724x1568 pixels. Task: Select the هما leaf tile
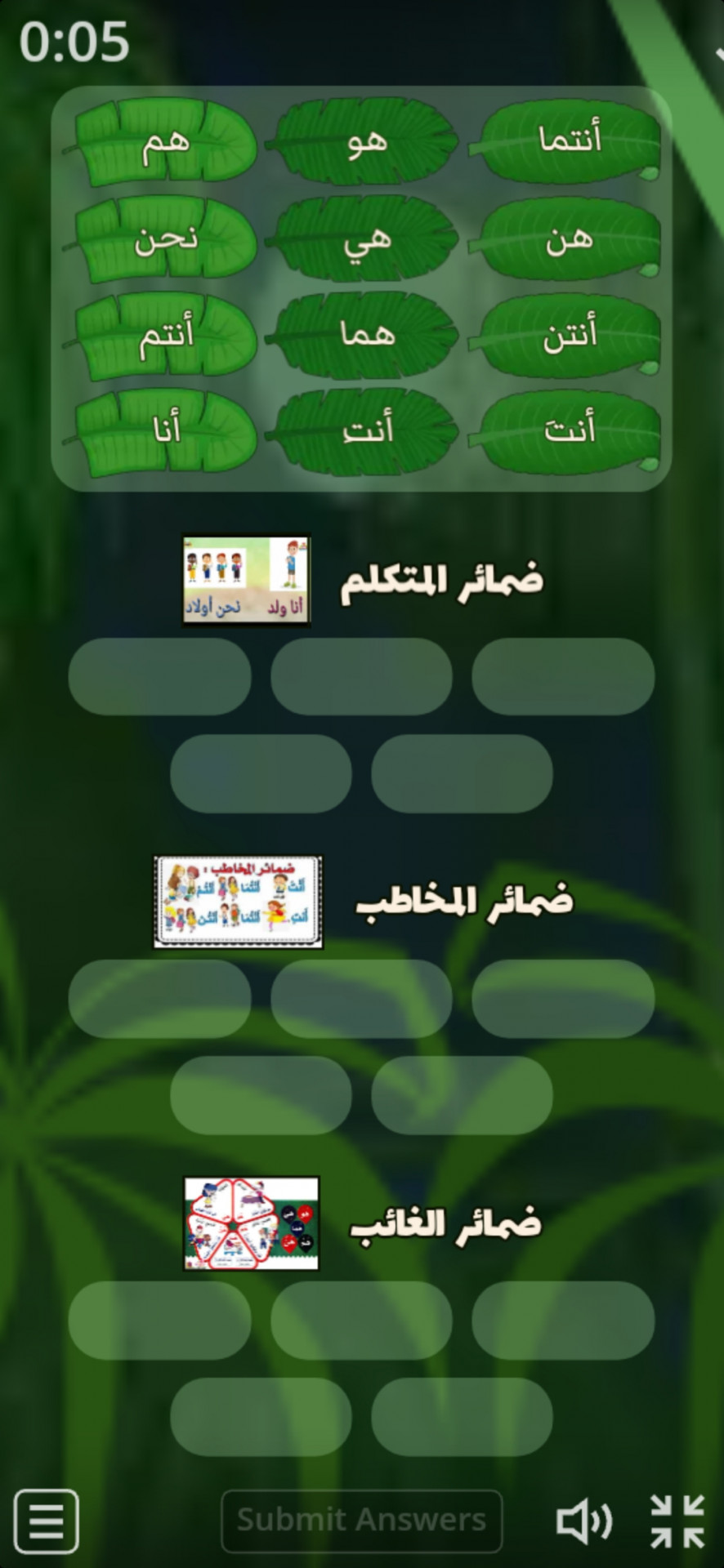pyautogui.click(x=366, y=335)
